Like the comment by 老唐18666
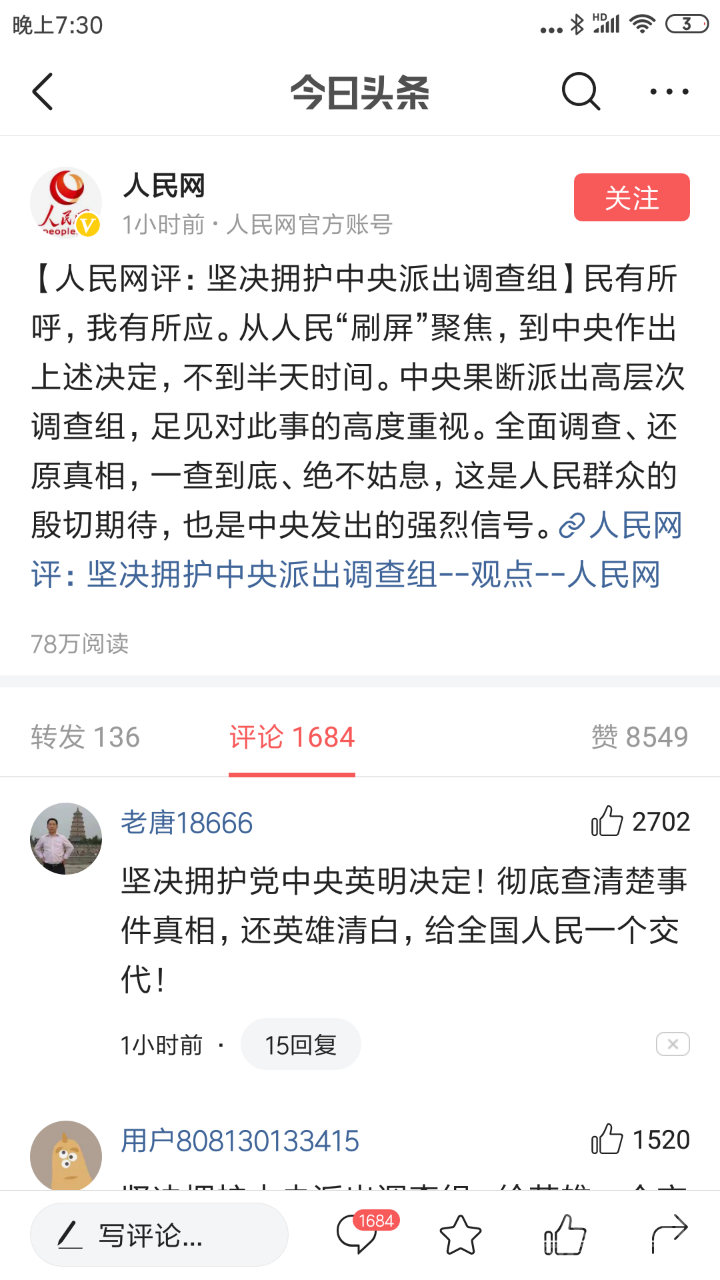The height and width of the screenshot is (1280, 720). pyautogui.click(x=608, y=822)
